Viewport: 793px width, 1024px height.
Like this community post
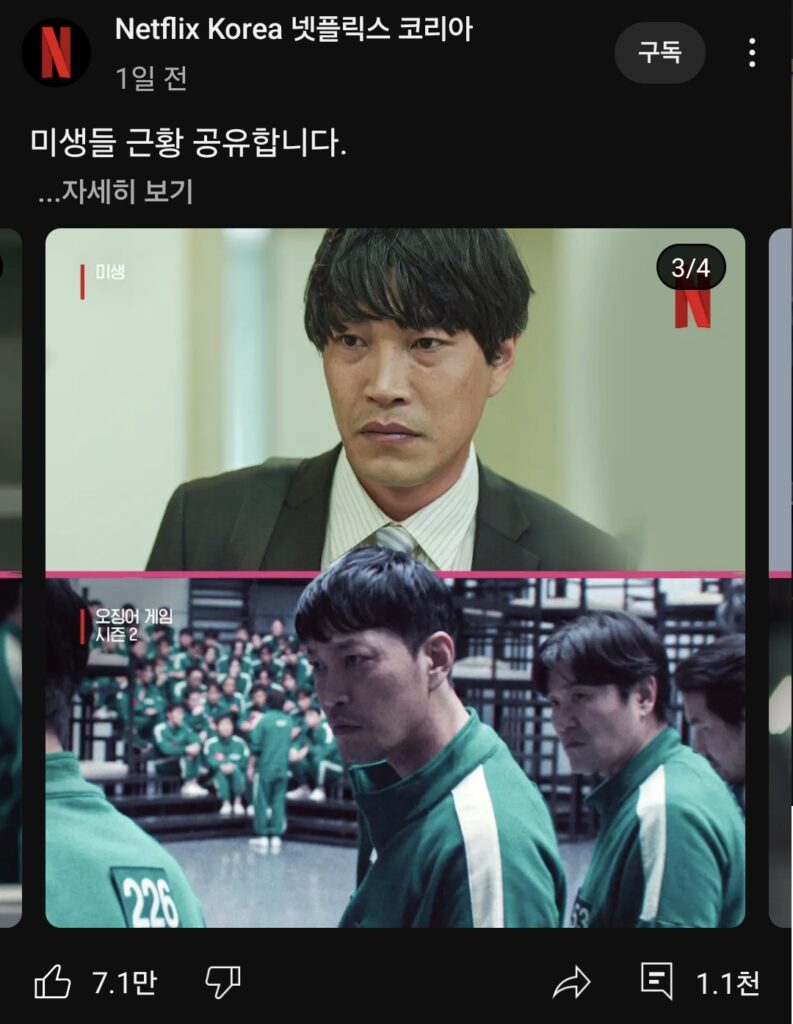[53, 983]
